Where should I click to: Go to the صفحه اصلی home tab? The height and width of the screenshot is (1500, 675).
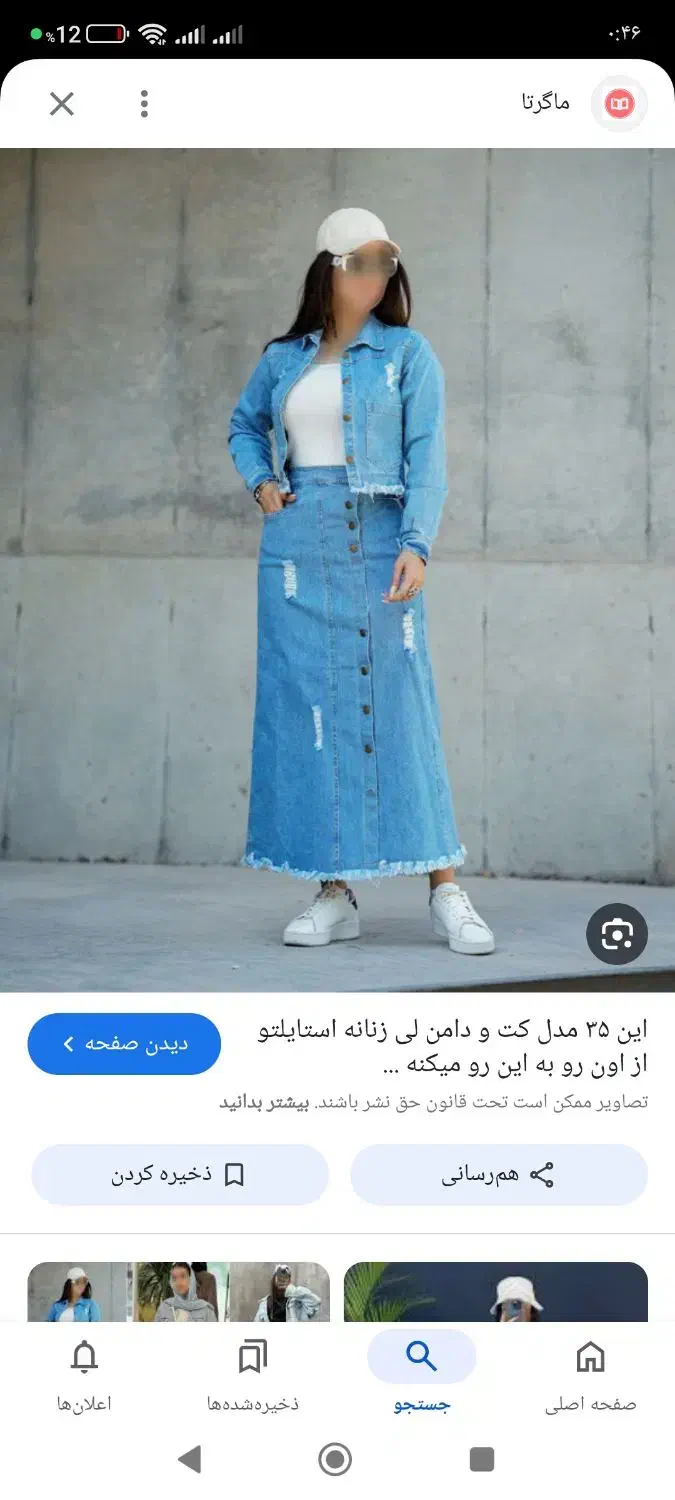pos(590,1377)
